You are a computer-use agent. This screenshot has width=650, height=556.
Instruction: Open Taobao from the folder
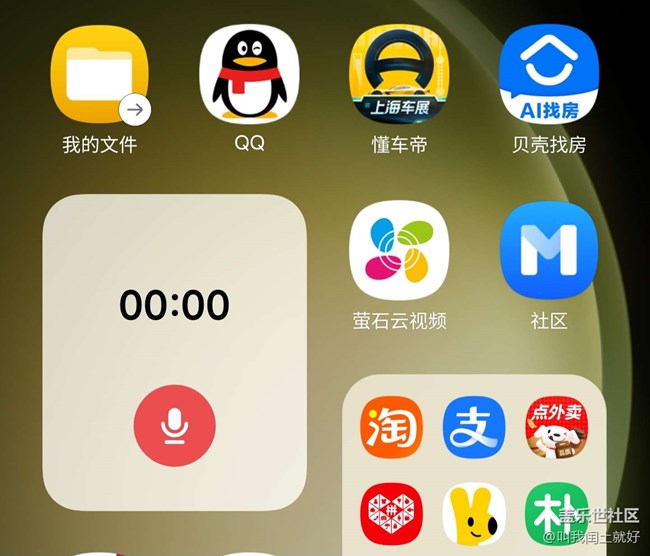point(391,427)
